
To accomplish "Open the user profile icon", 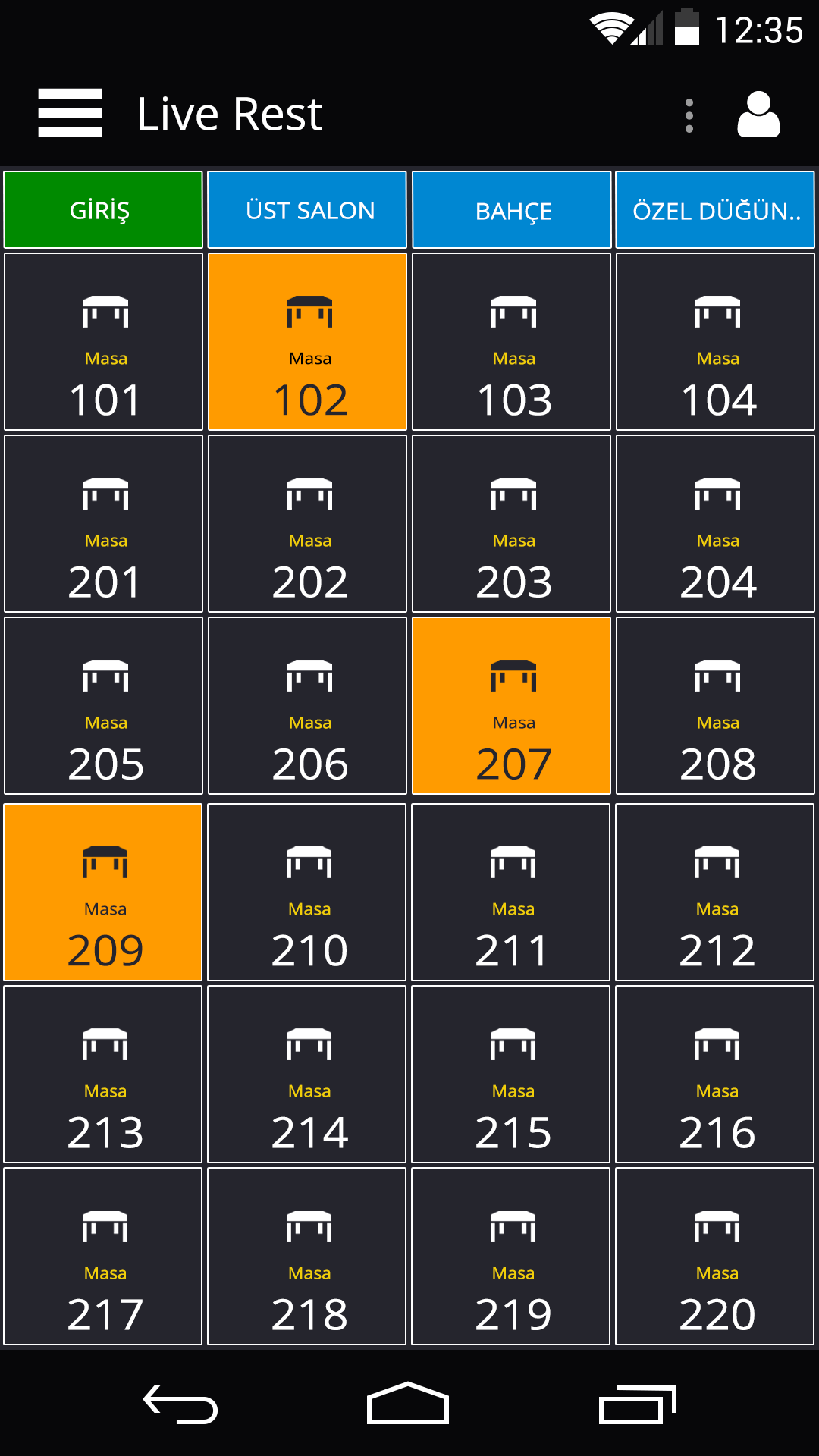I will pyautogui.click(x=758, y=115).
